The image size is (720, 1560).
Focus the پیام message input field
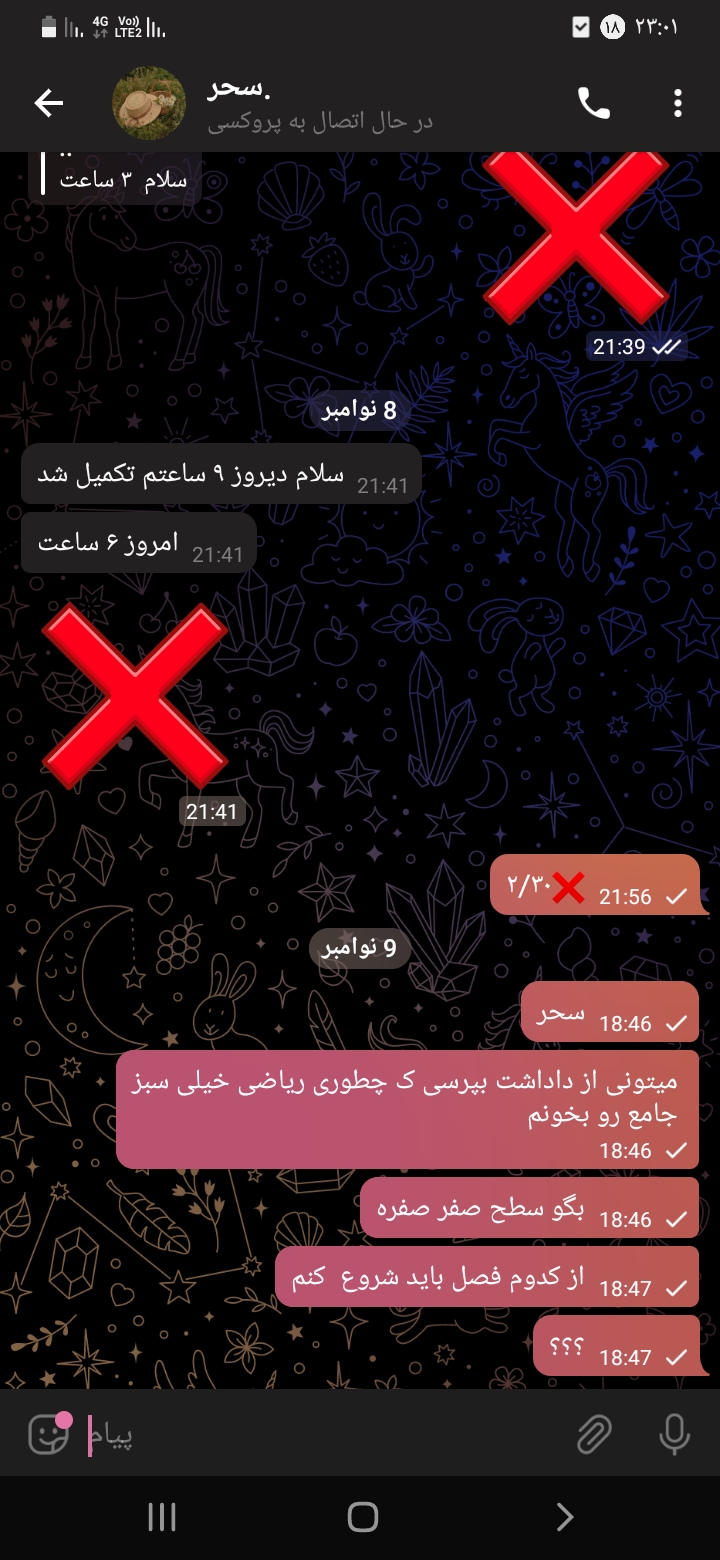pyautogui.click(x=320, y=1436)
